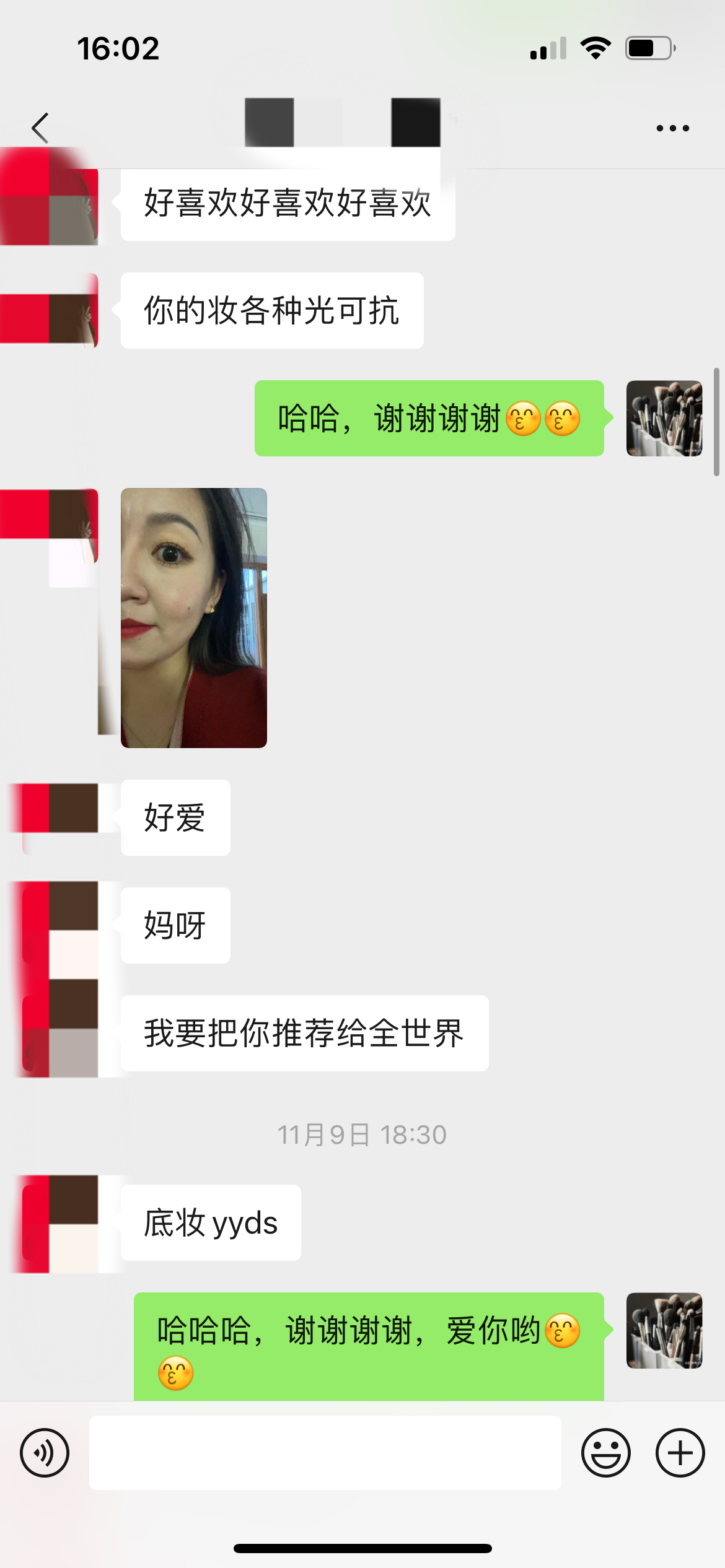Viewport: 725px width, 1568px height.
Task: Go back to the chat list
Action: 40,128
